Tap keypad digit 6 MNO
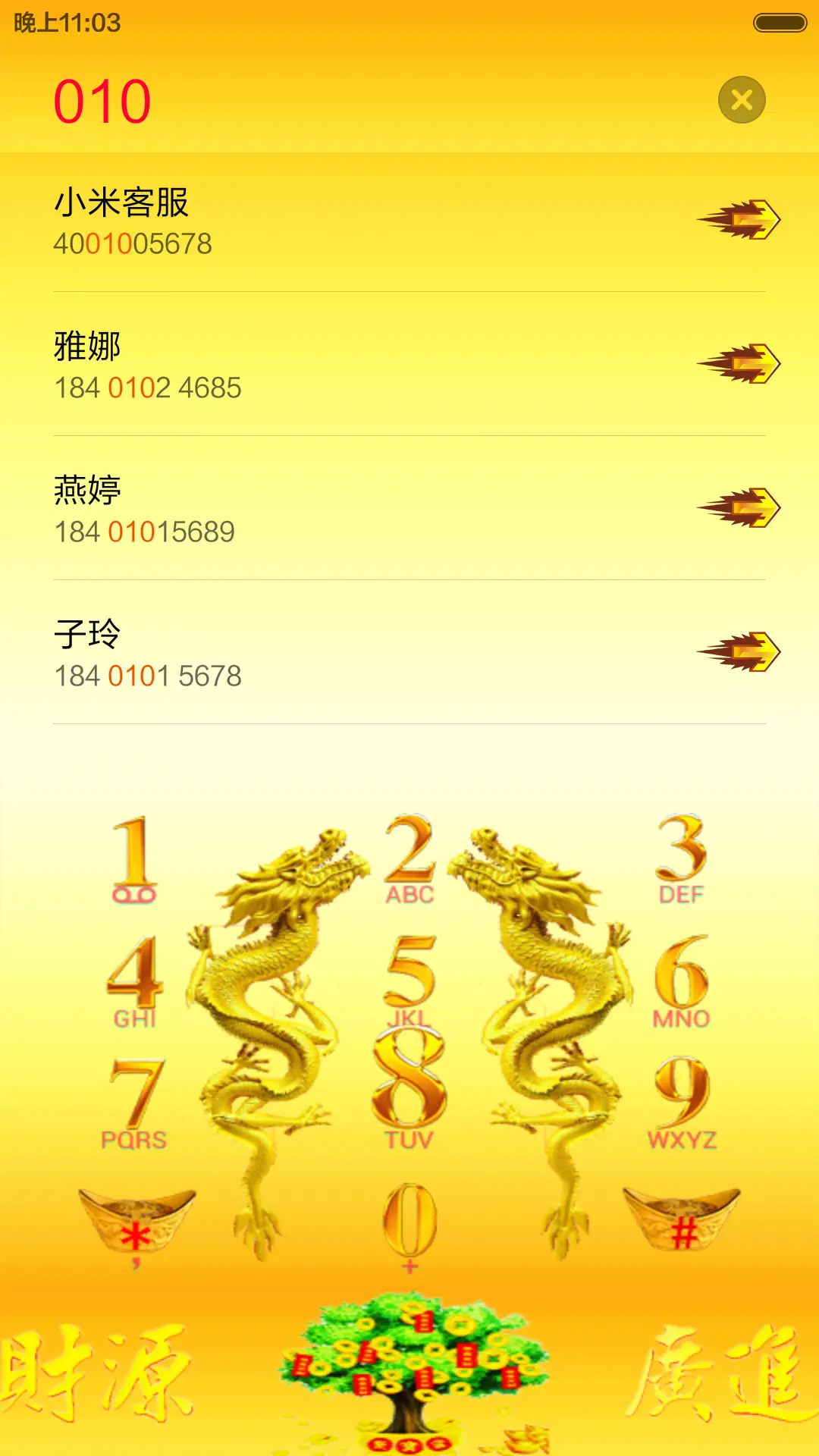Viewport: 819px width, 1456px height. 681,982
